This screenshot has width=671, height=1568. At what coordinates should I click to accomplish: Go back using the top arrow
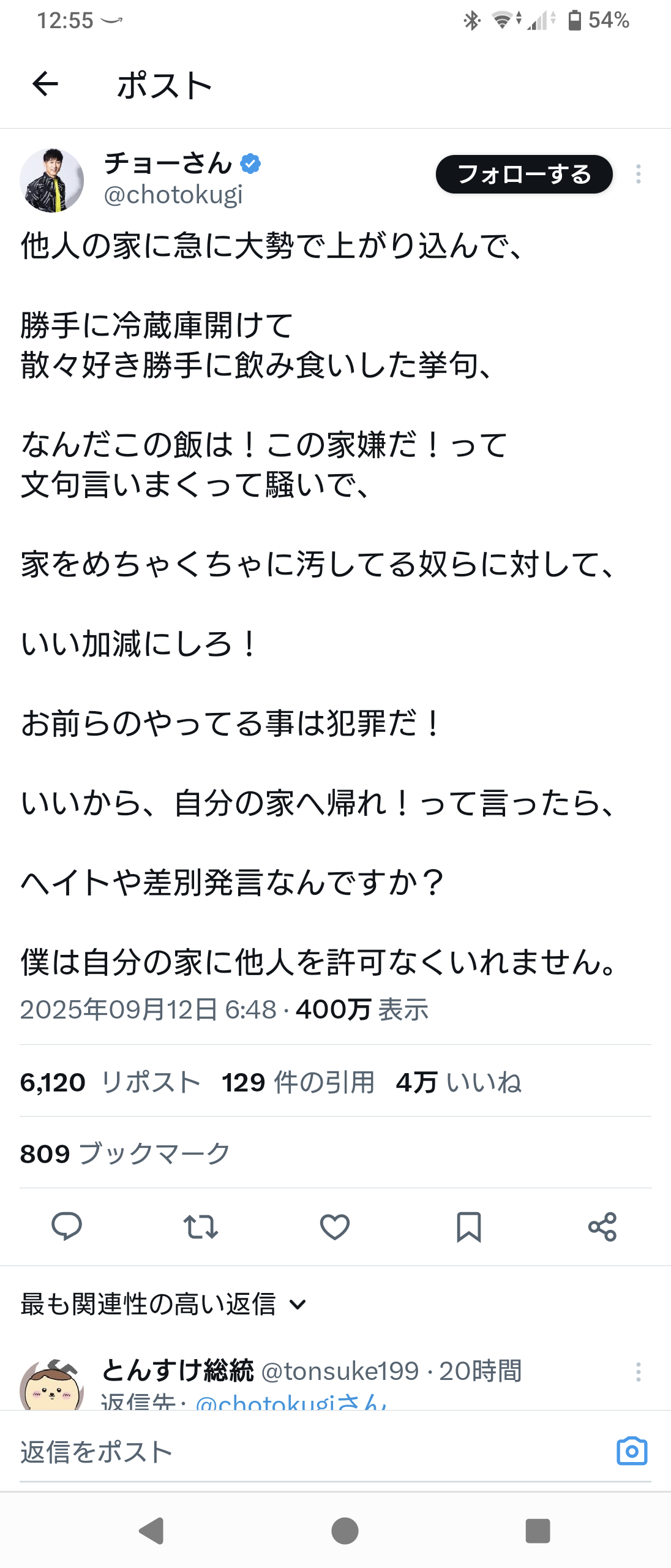[x=45, y=84]
